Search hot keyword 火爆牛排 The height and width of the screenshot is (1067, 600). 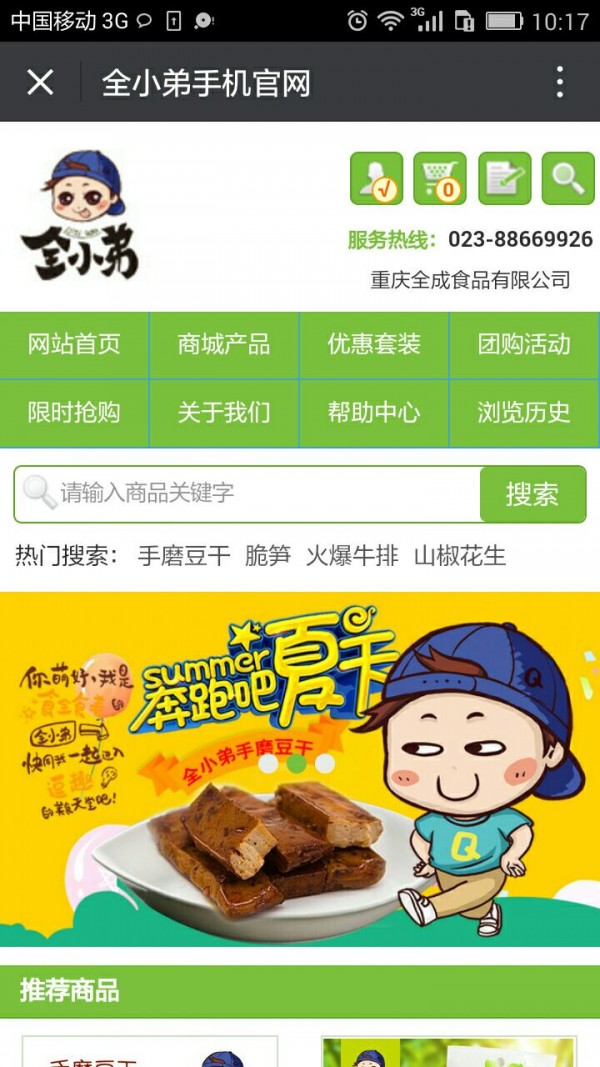point(352,556)
